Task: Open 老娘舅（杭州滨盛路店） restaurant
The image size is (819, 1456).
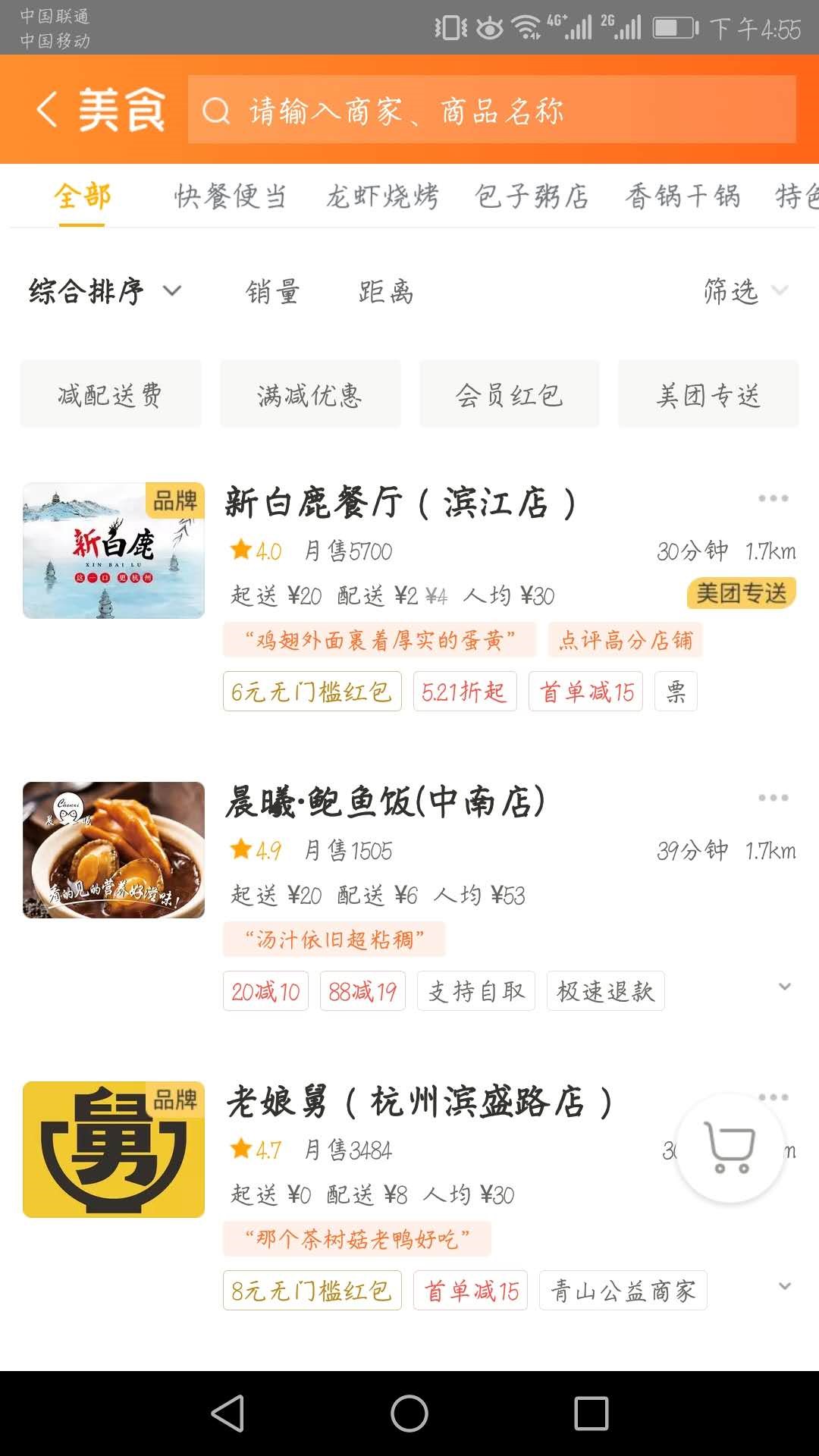Action: click(x=419, y=1102)
